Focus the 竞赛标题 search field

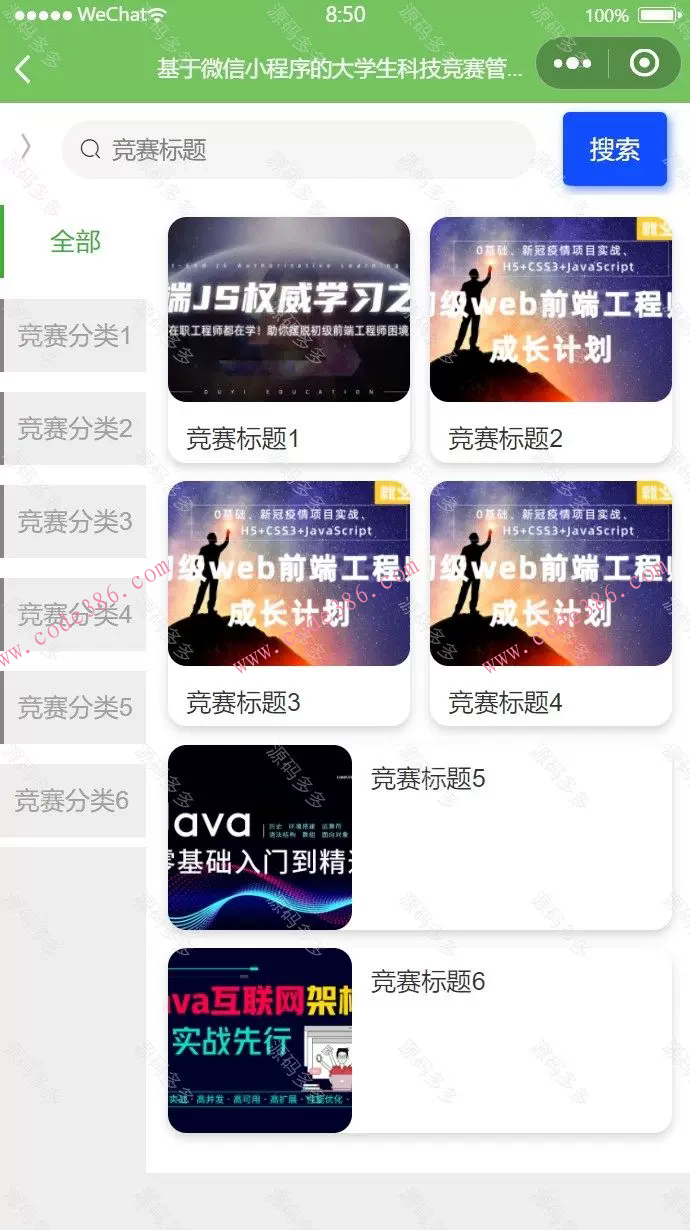pyautogui.click(x=300, y=150)
